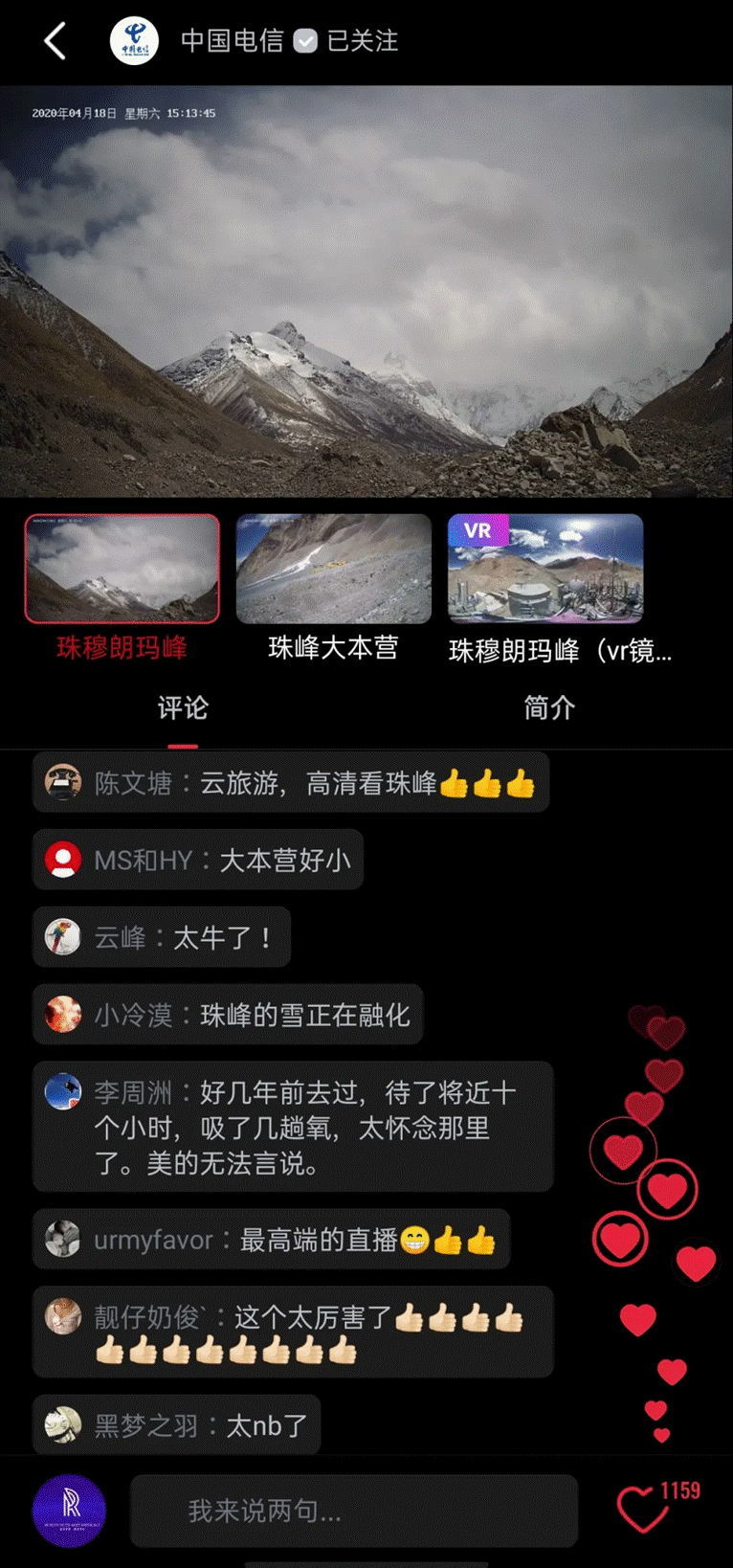Open the VR 珠穆朗玛峰 camera view
Viewport: 733px width, 1568px height.
545,569
